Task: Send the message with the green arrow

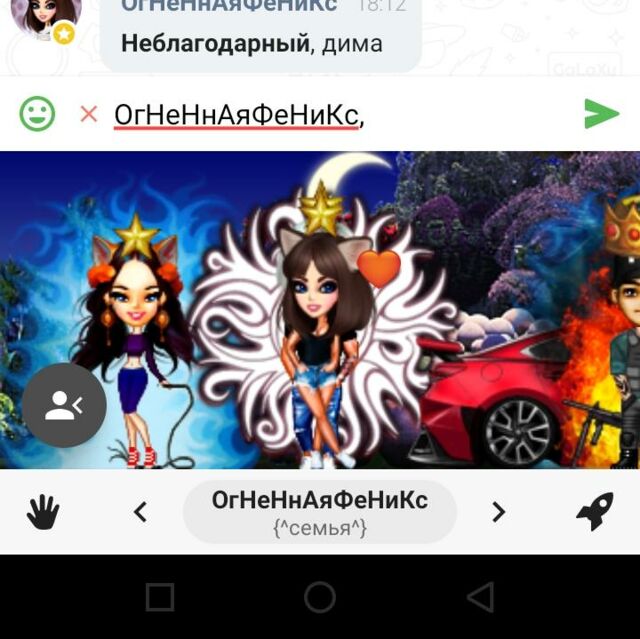Action: pos(601,114)
